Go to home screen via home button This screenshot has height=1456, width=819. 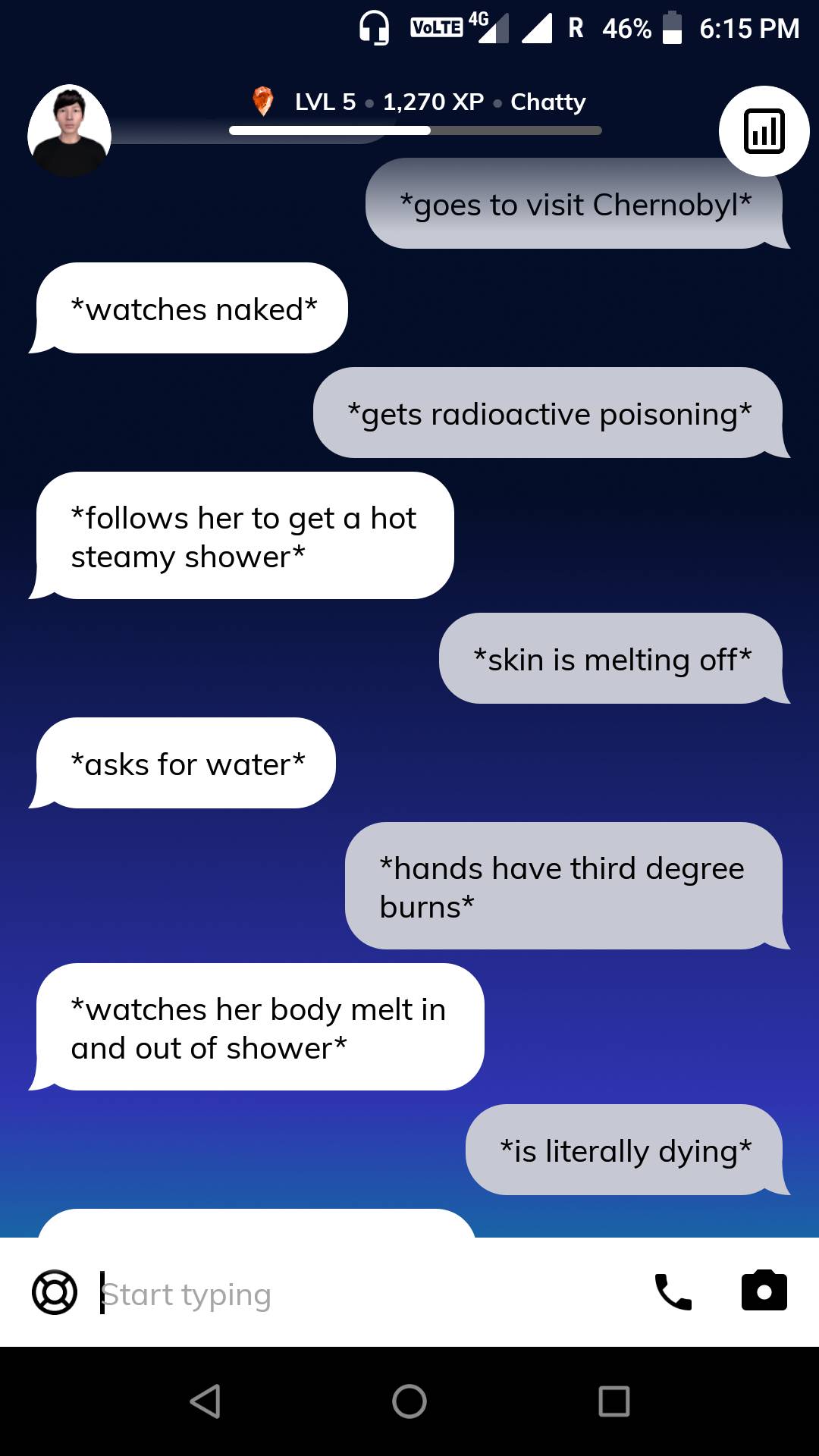click(409, 1401)
